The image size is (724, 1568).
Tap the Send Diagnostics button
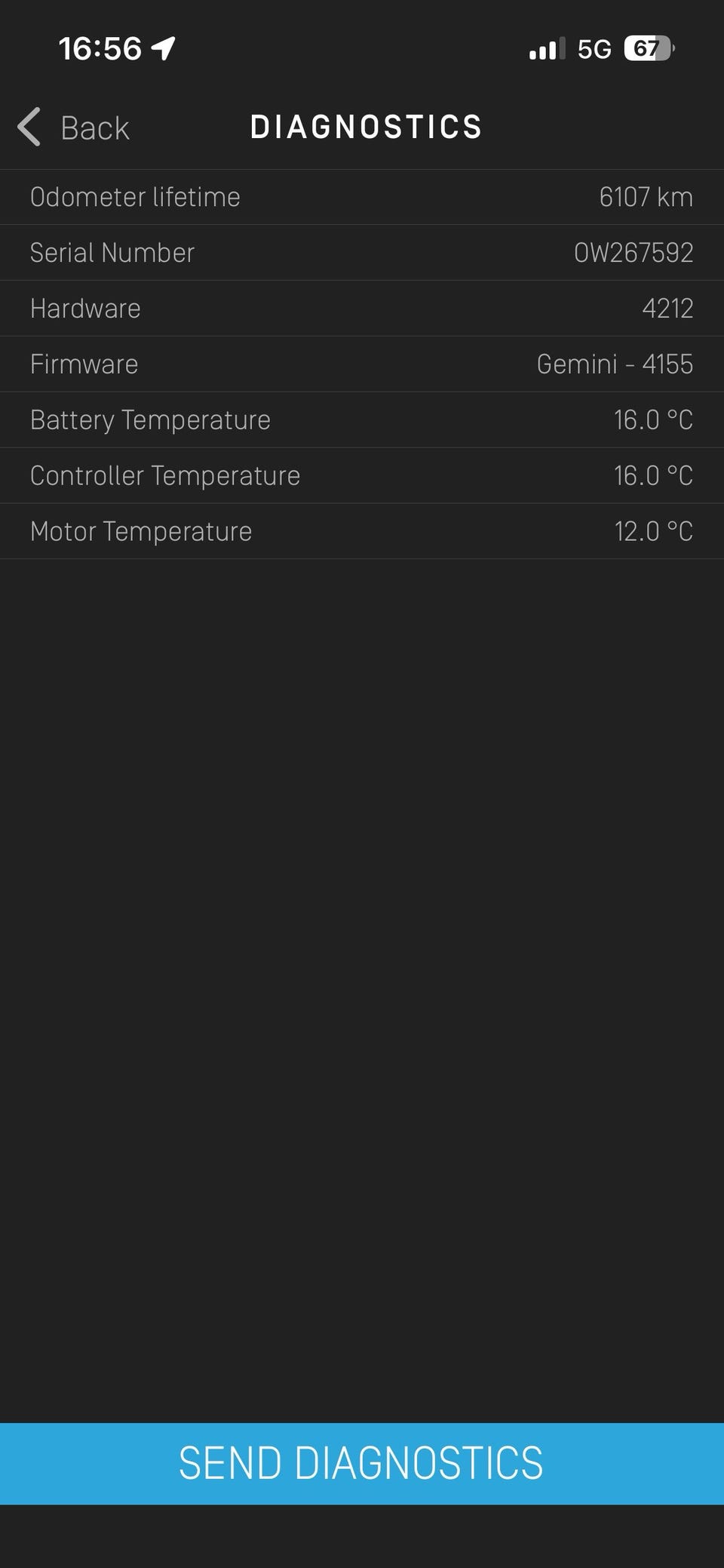pos(362,1463)
